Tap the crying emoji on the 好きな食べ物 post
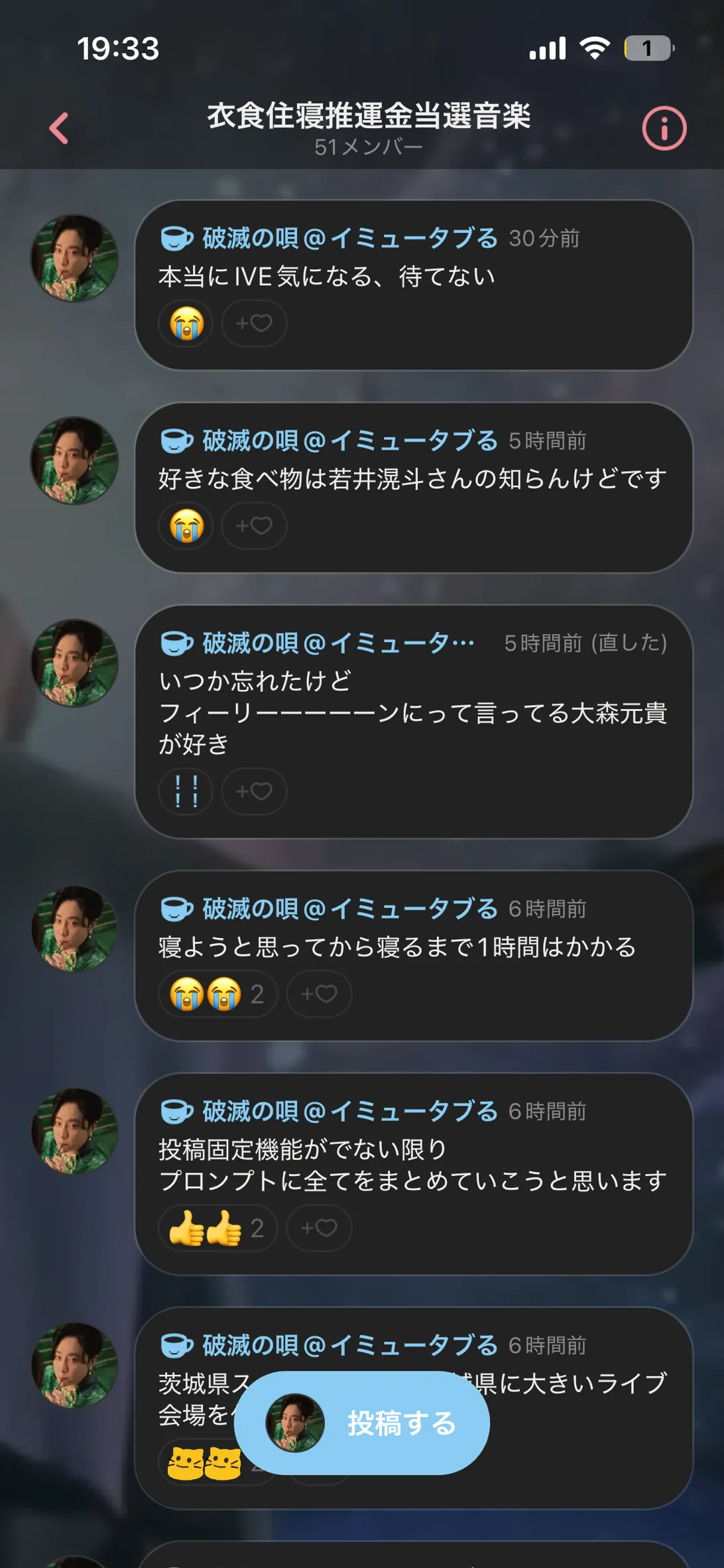Screen dimensions: 724x1568 pyautogui.click(x=186, y=526)
